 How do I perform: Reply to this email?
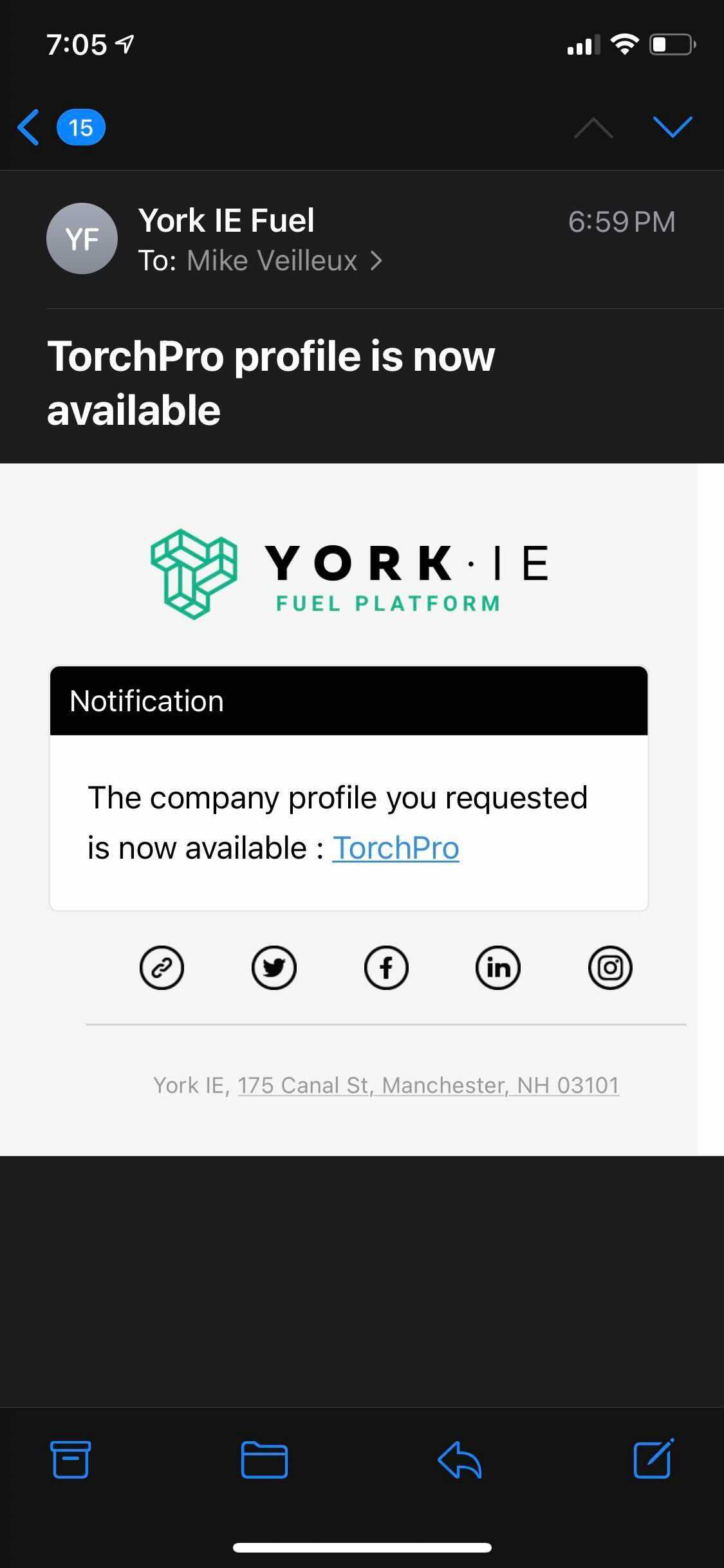tap(459, 1459)
